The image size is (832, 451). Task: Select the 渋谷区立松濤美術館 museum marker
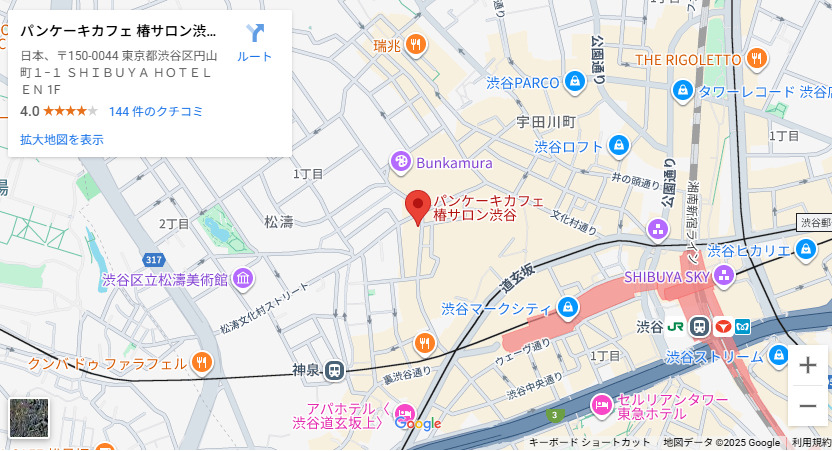tap(242, 279)
